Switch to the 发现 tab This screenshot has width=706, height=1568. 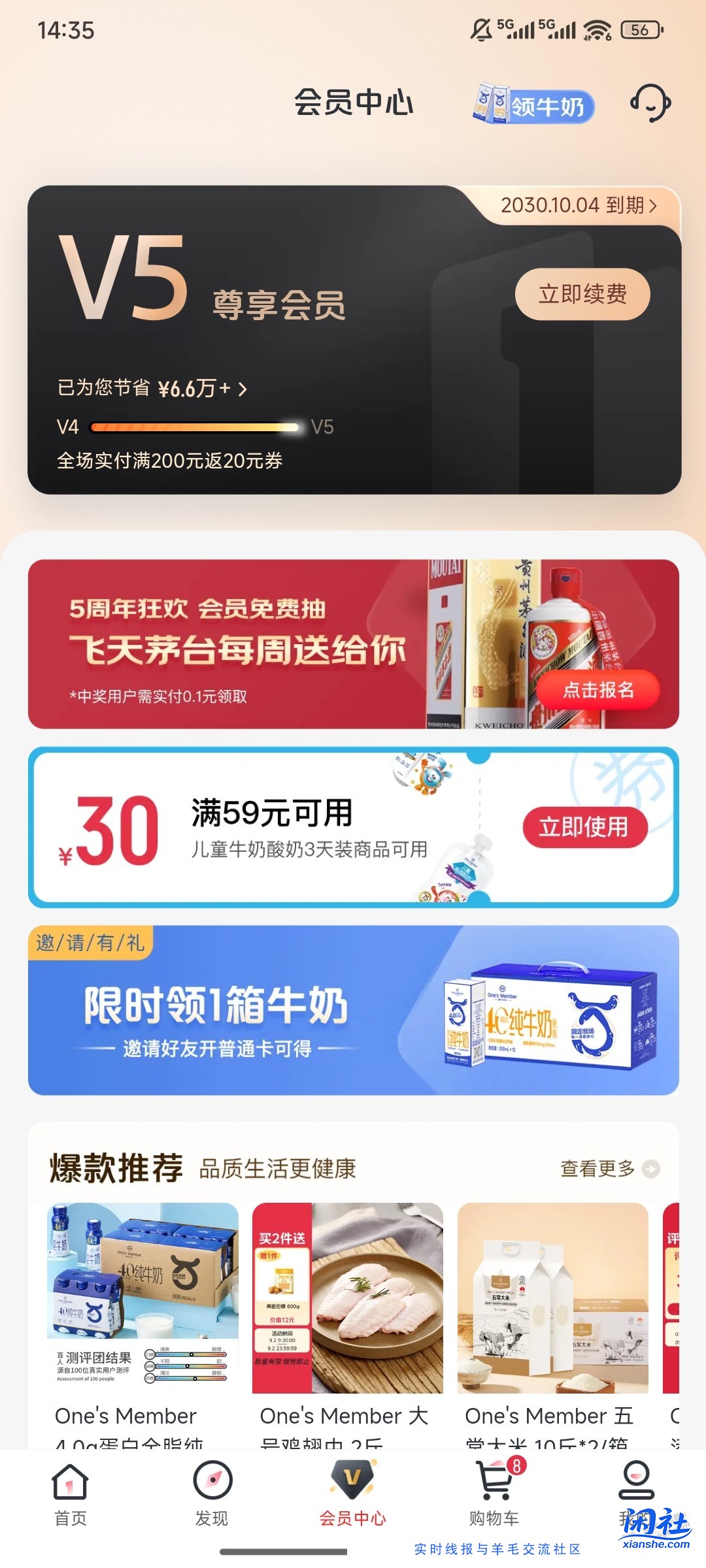[x=212, y=1495]
